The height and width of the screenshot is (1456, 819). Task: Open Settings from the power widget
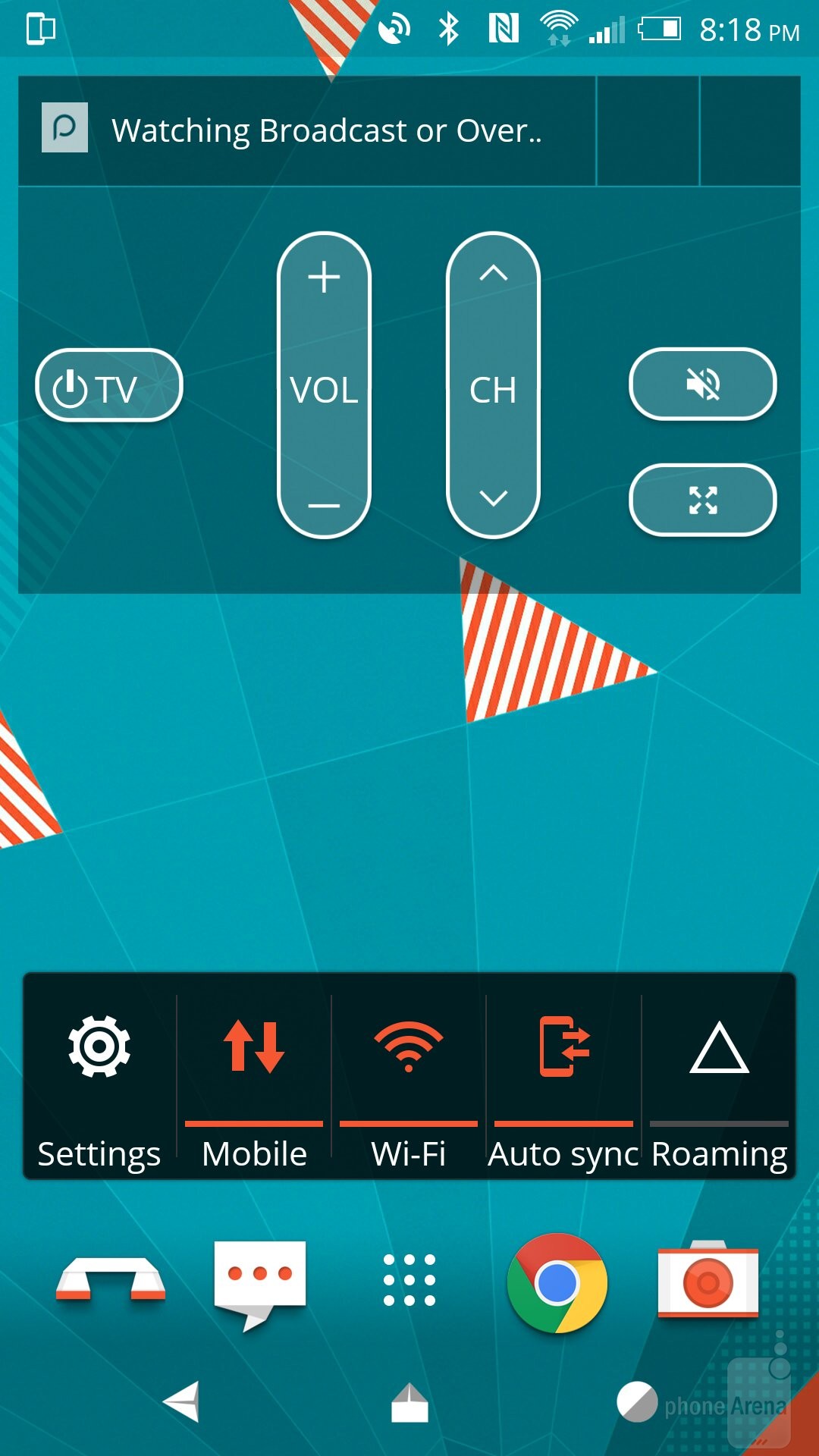tap(99, 1077)
